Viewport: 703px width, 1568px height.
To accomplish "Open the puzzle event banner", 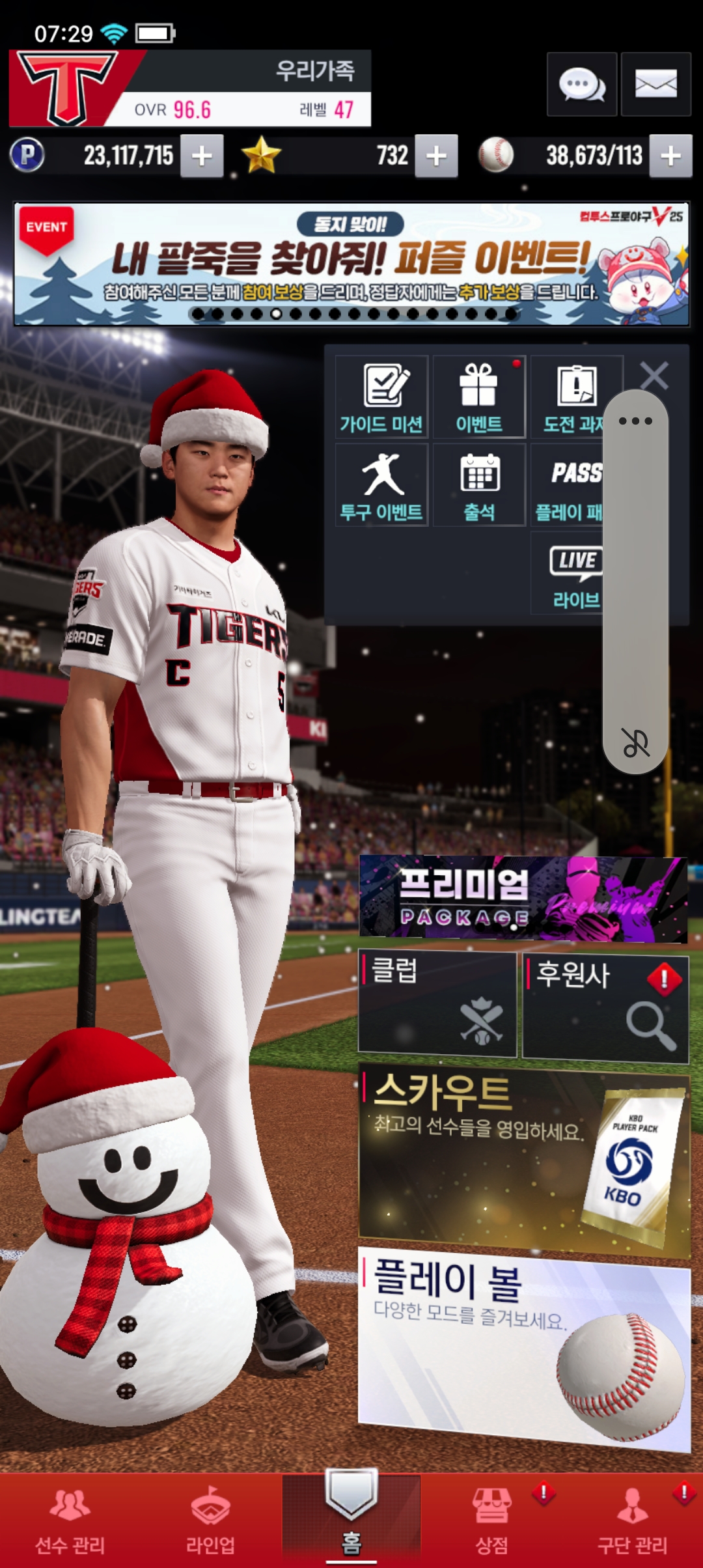I will (x=351, y=264).
